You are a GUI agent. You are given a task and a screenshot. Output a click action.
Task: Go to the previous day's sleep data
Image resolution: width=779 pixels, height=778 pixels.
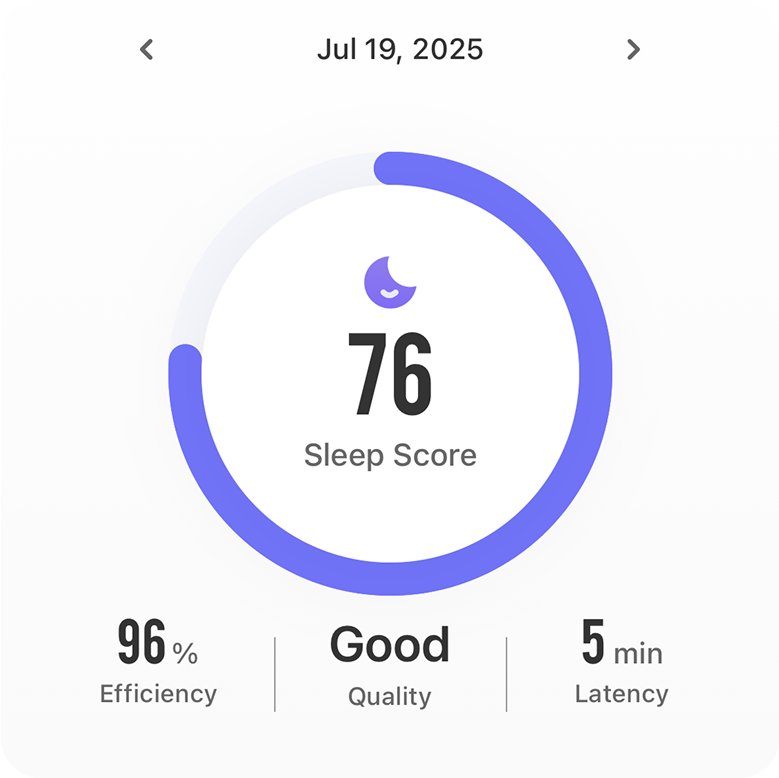tap(147, 49)
